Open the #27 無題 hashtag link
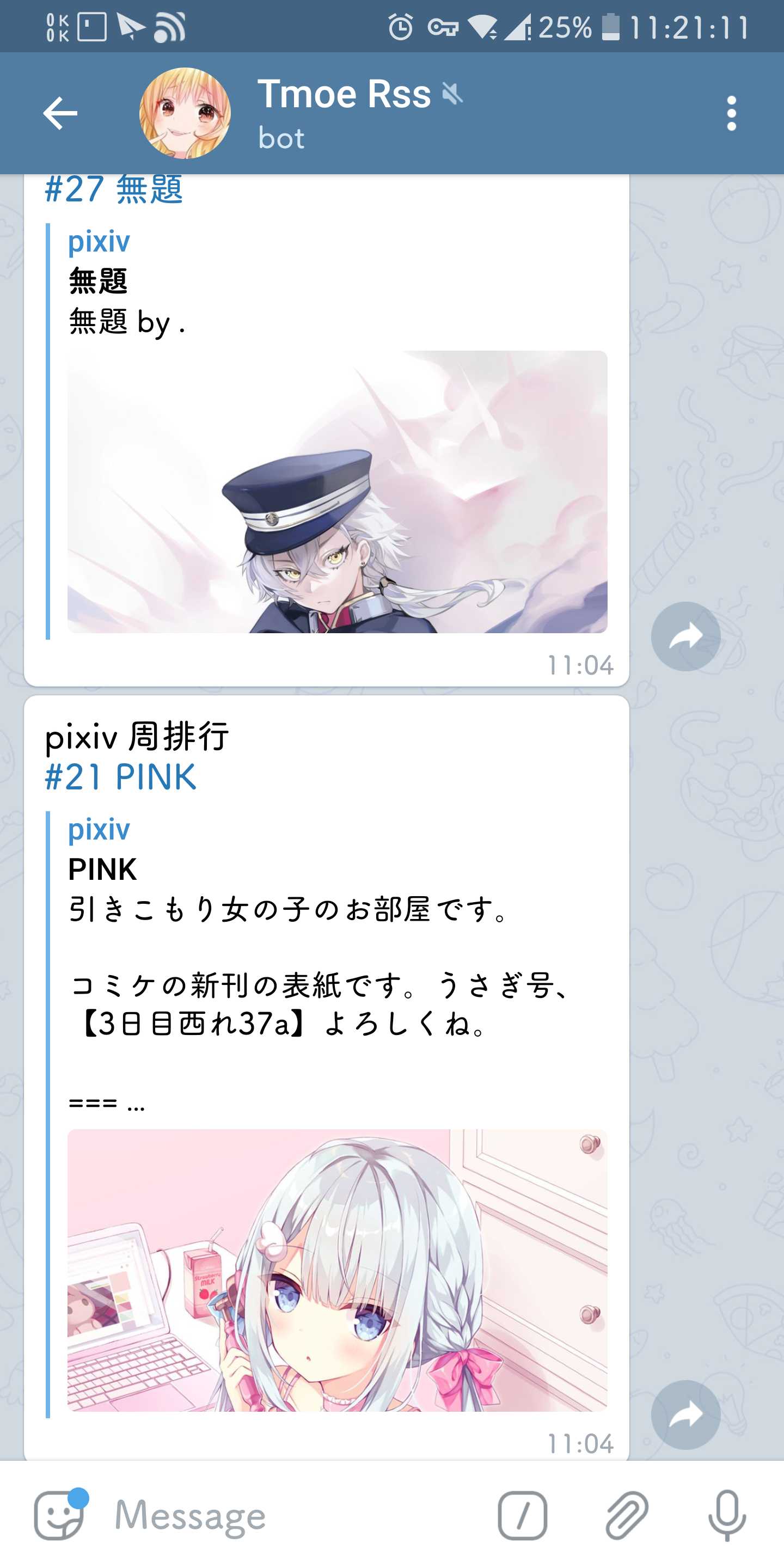This screenshot has width=784, height=1568. (114, 189)
